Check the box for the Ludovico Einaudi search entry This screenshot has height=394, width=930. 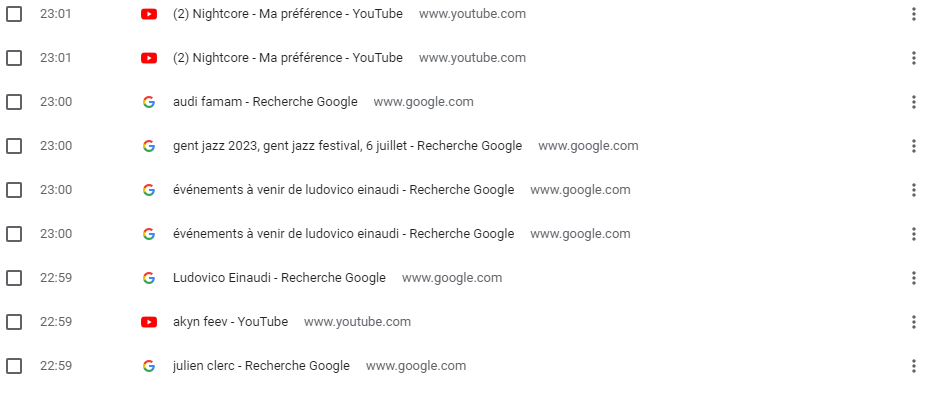[x=14, y=278]
